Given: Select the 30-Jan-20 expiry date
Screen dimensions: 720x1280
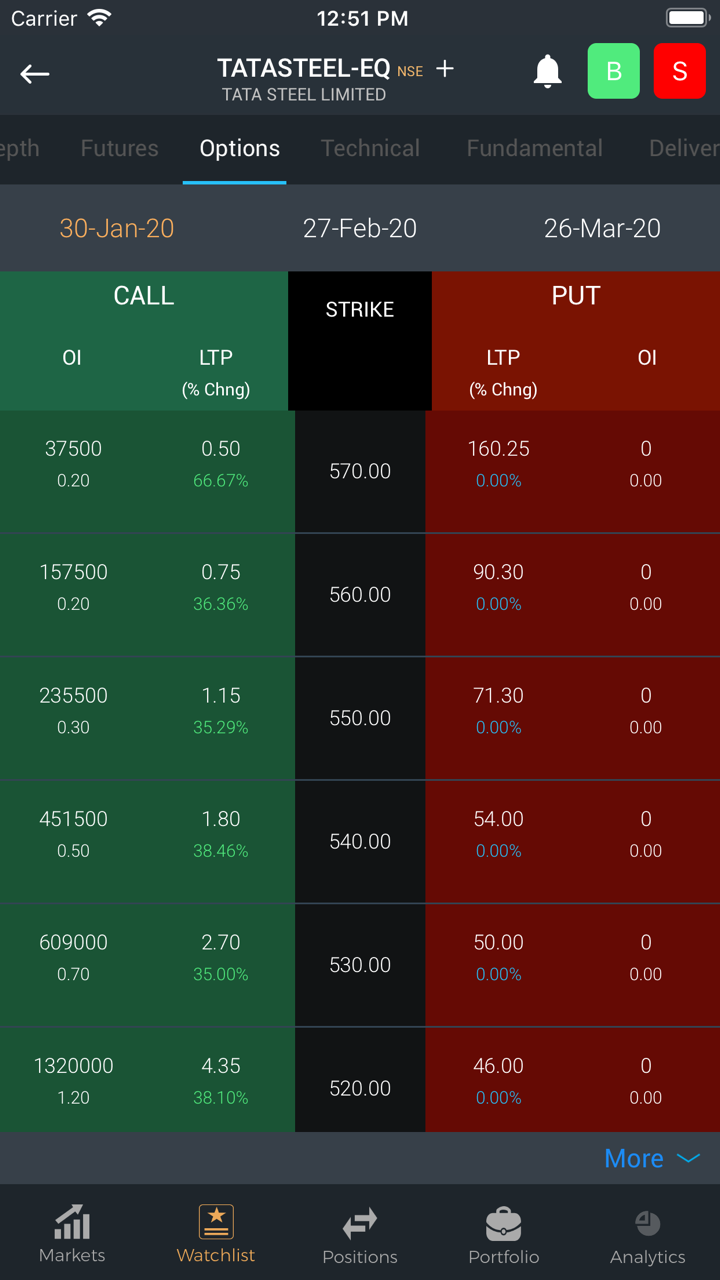Looking at the screenshot, I should [x=117, y=228].
